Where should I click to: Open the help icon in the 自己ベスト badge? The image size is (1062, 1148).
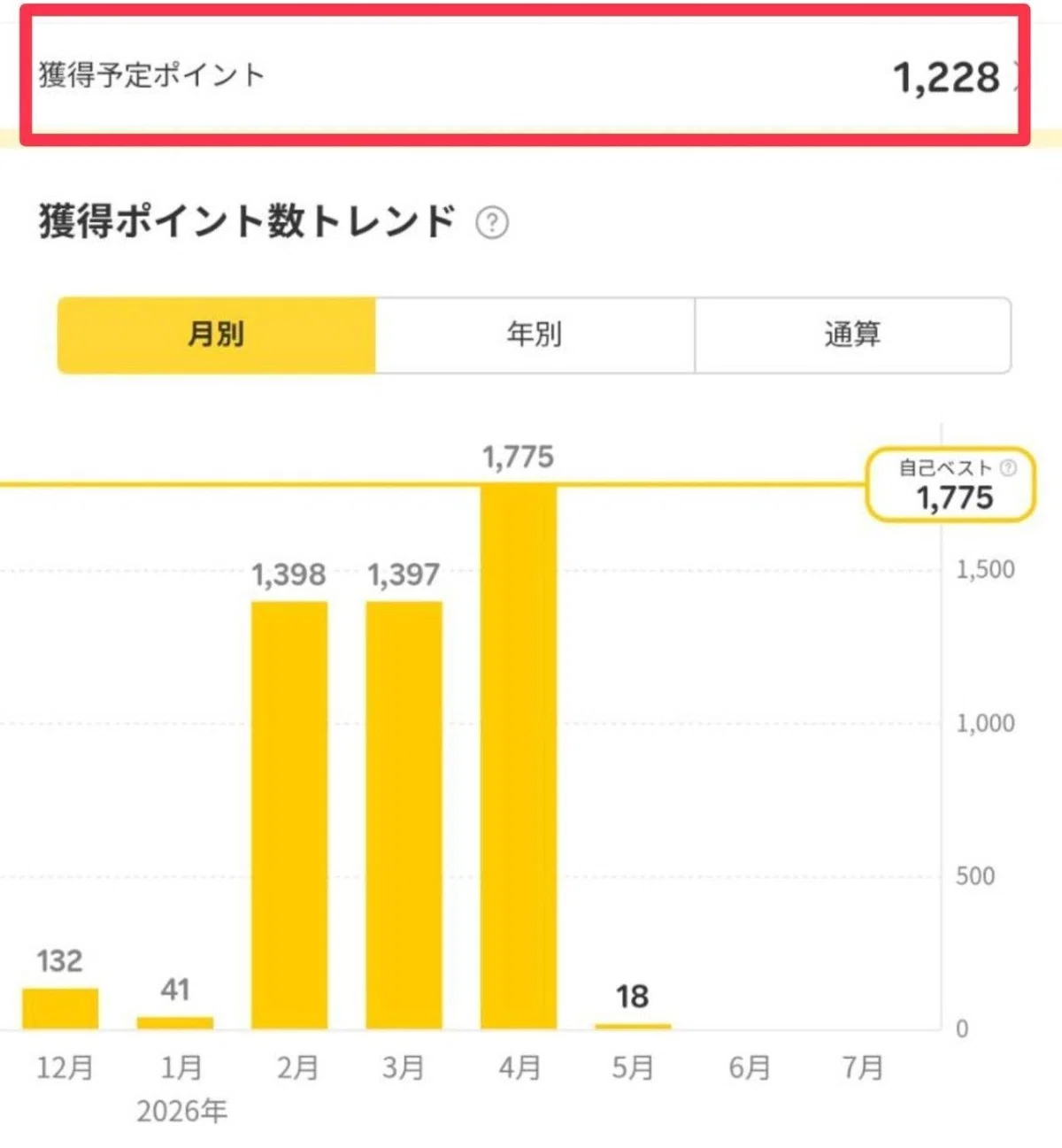(x=1008, y=467)
